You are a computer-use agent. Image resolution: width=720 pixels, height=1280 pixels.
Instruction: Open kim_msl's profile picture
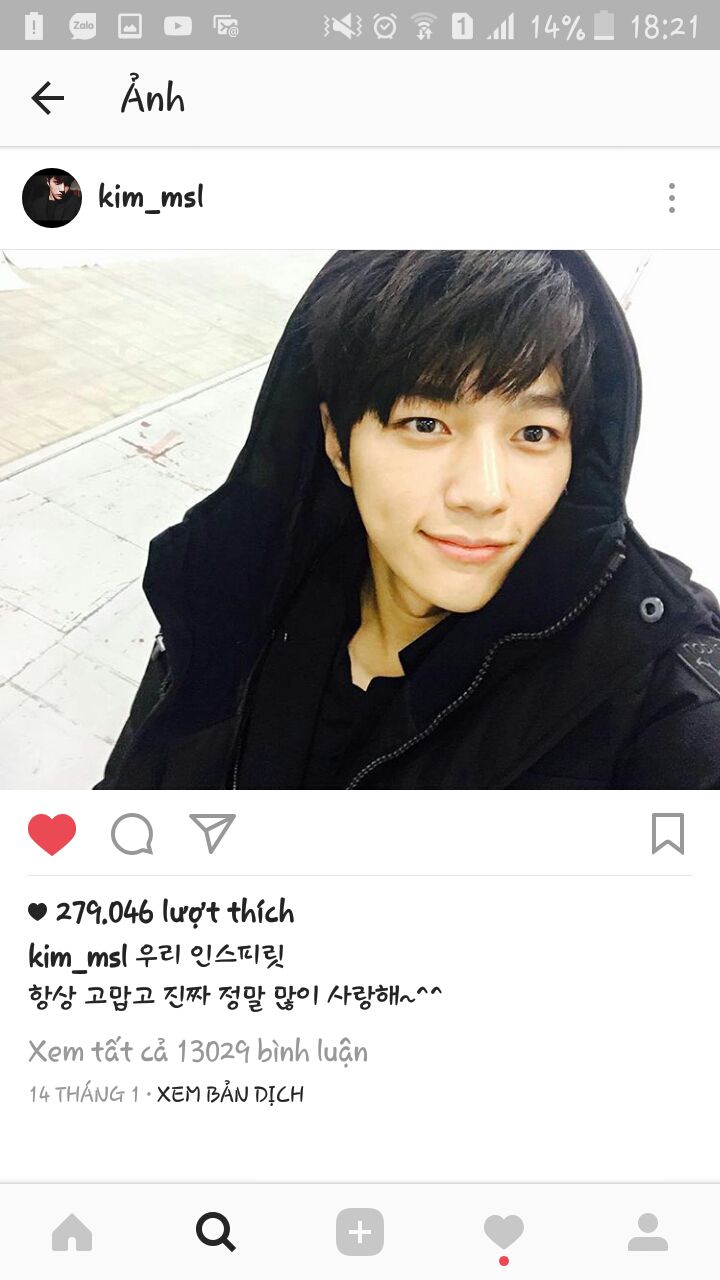coord(52,198)
